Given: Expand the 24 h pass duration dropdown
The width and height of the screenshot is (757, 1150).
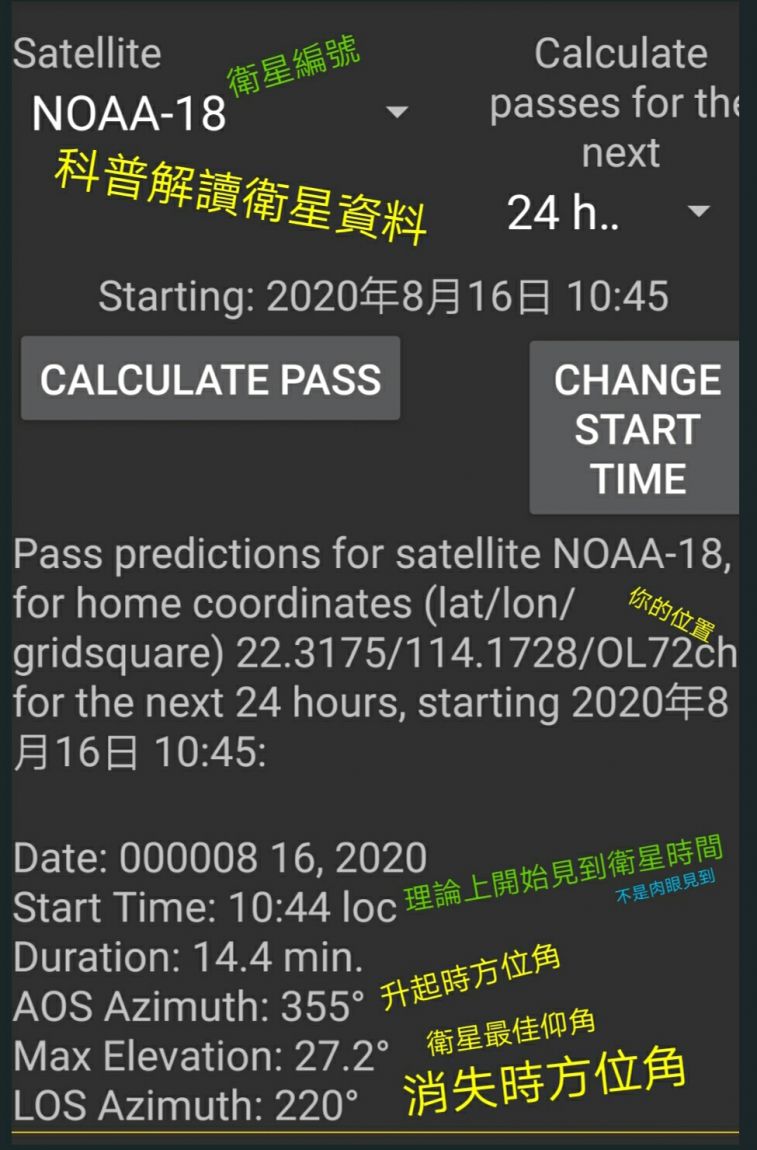Looking at the screenshot, I should click(608, 212).
